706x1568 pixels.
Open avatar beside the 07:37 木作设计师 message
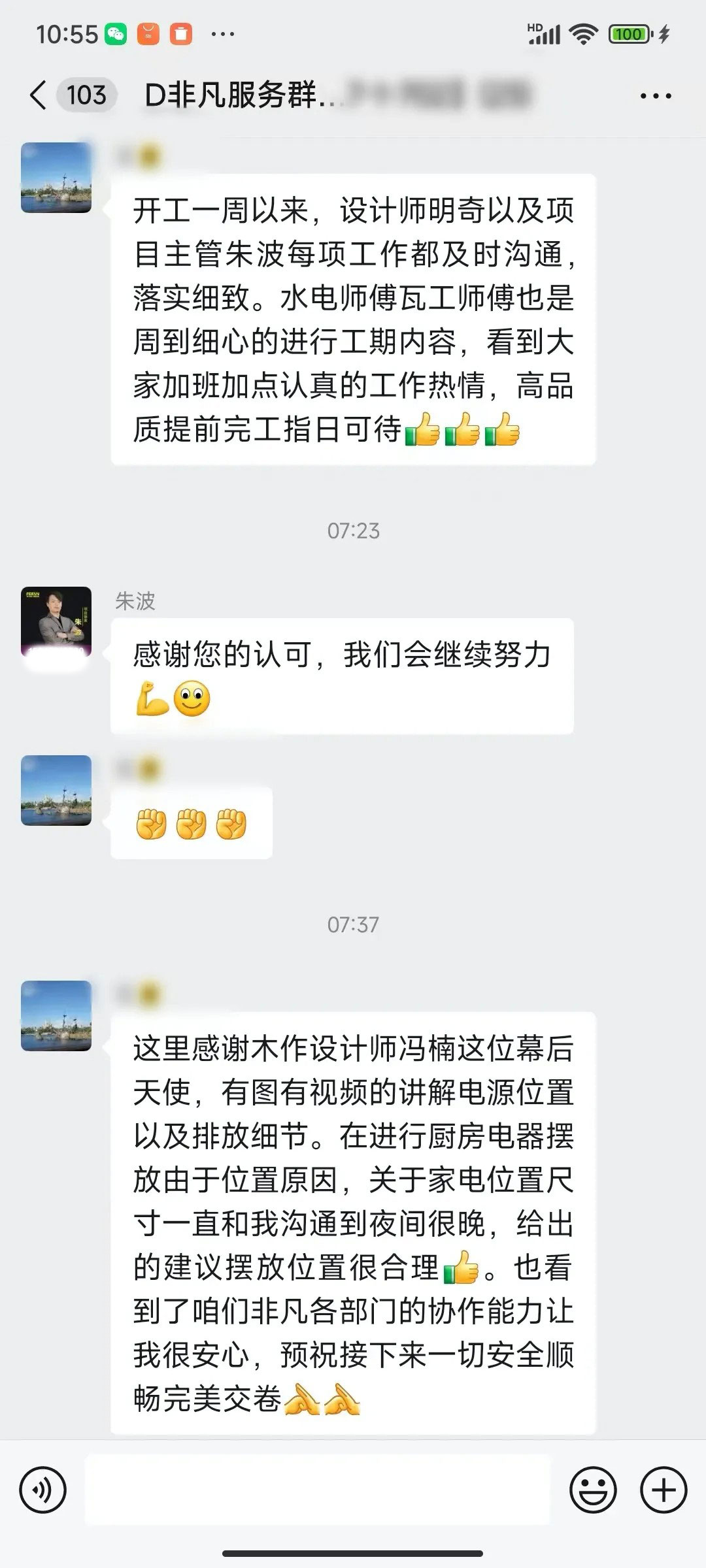56,1015
